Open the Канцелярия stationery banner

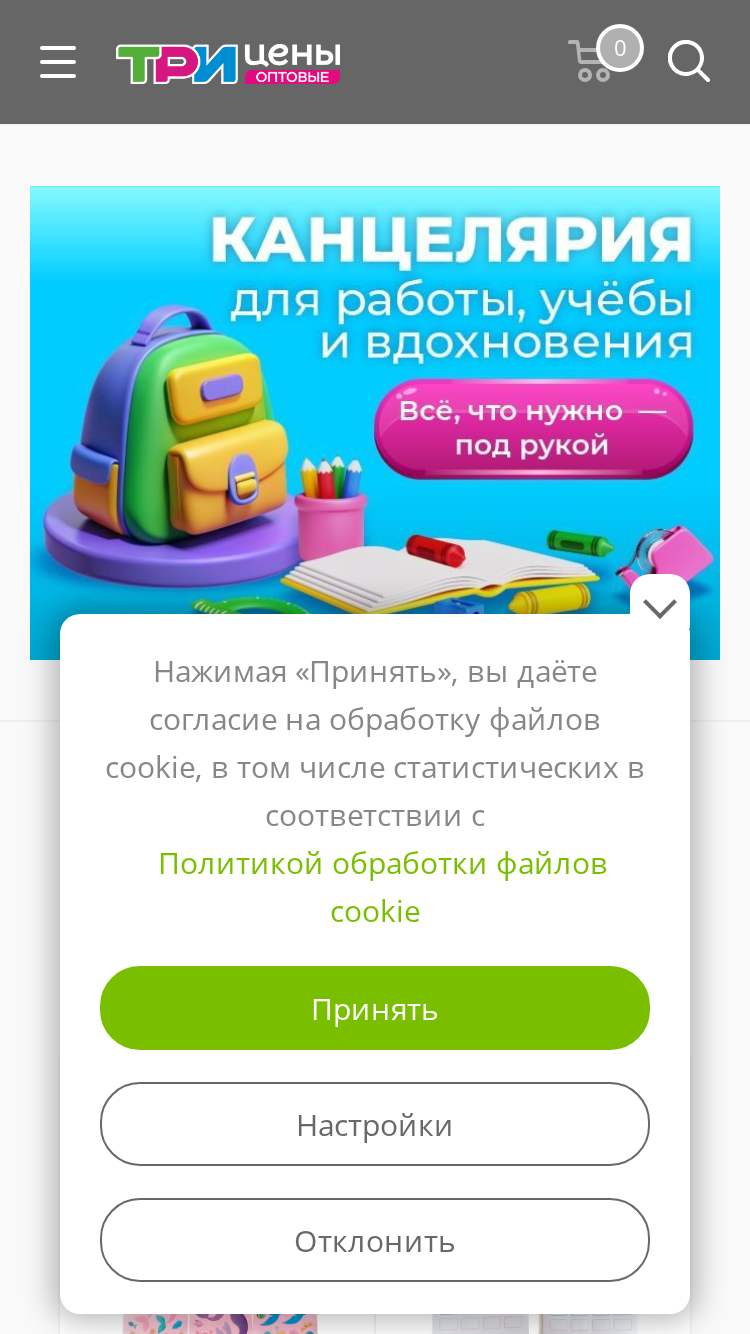375,400
